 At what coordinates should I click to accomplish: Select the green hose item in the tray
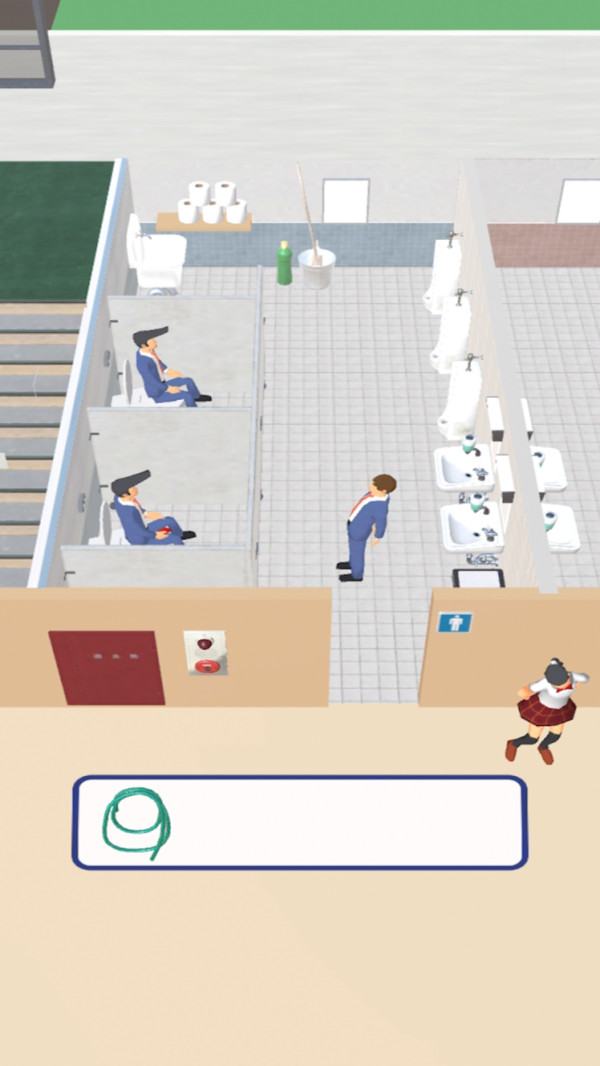coord(137,820)
